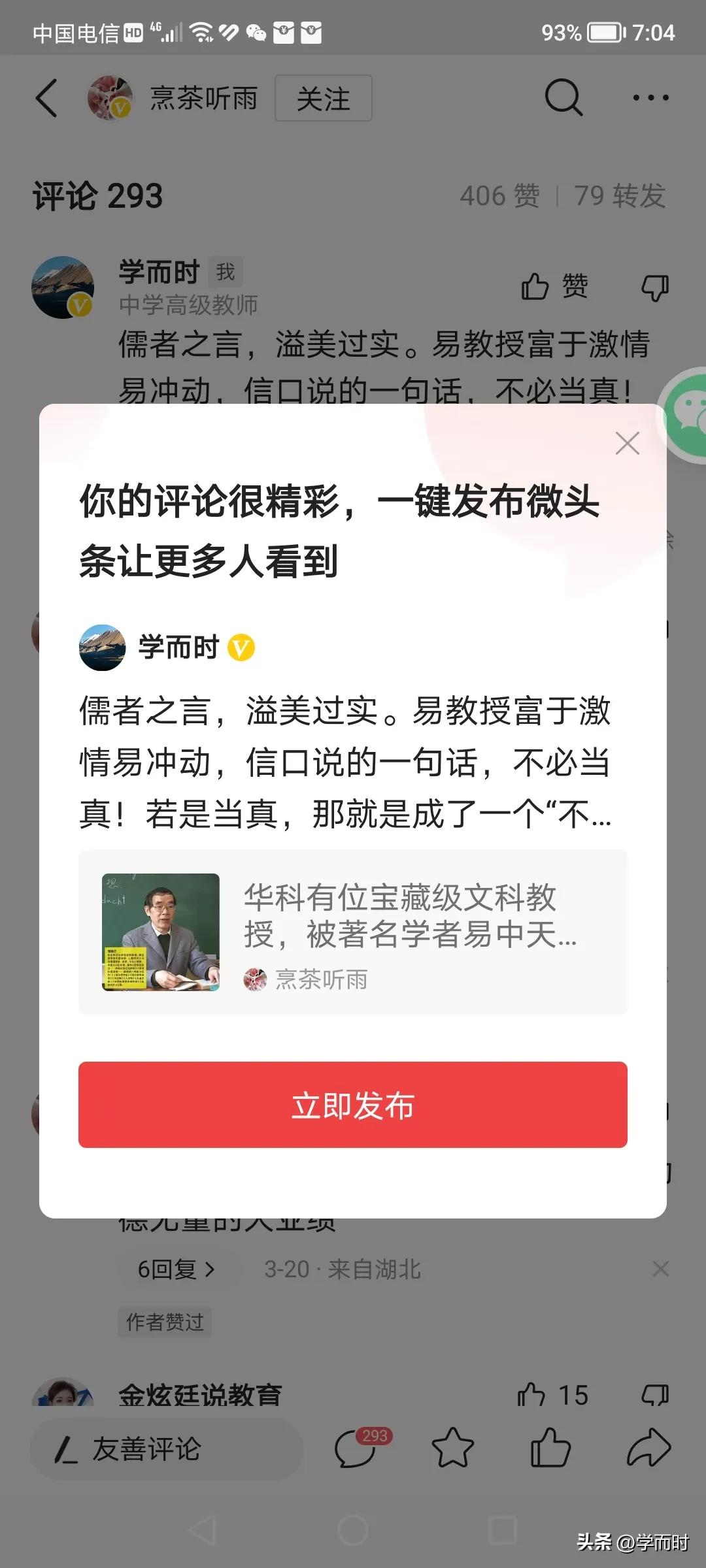Open the search magnifier icon
The height and width of the screenshot is (1568, 706).
(563, 98)
